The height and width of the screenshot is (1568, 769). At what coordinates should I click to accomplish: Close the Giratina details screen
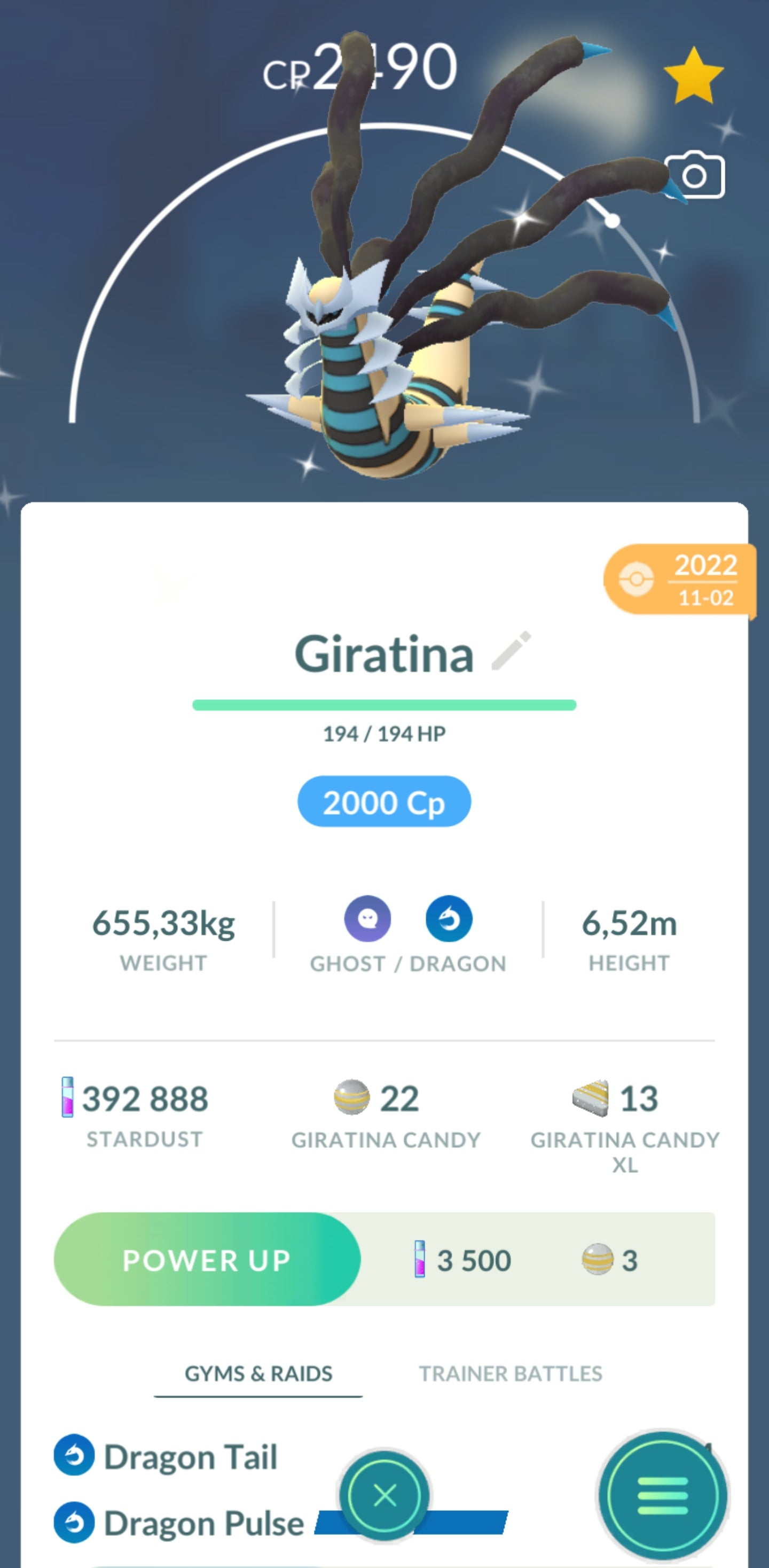384,1495
